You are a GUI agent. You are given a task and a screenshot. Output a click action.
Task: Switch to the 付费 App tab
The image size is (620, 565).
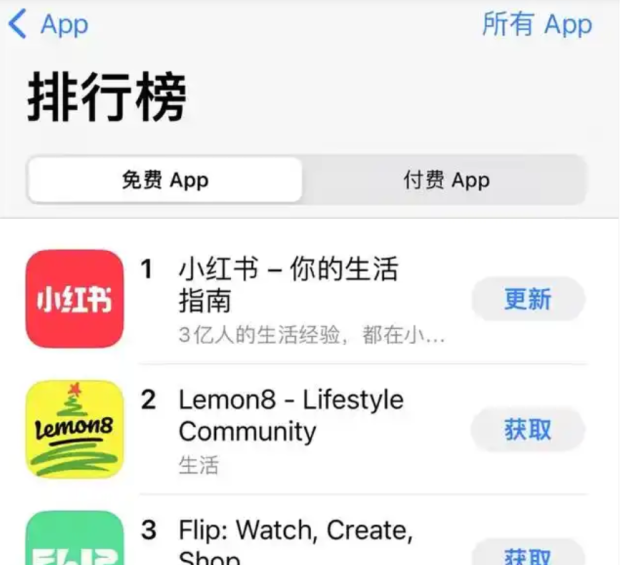click(x=446, y=180)
